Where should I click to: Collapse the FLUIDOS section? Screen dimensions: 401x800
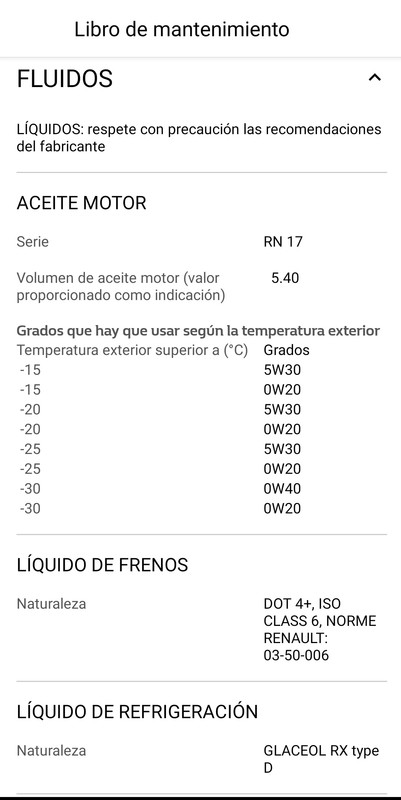[x=374, y=78]
